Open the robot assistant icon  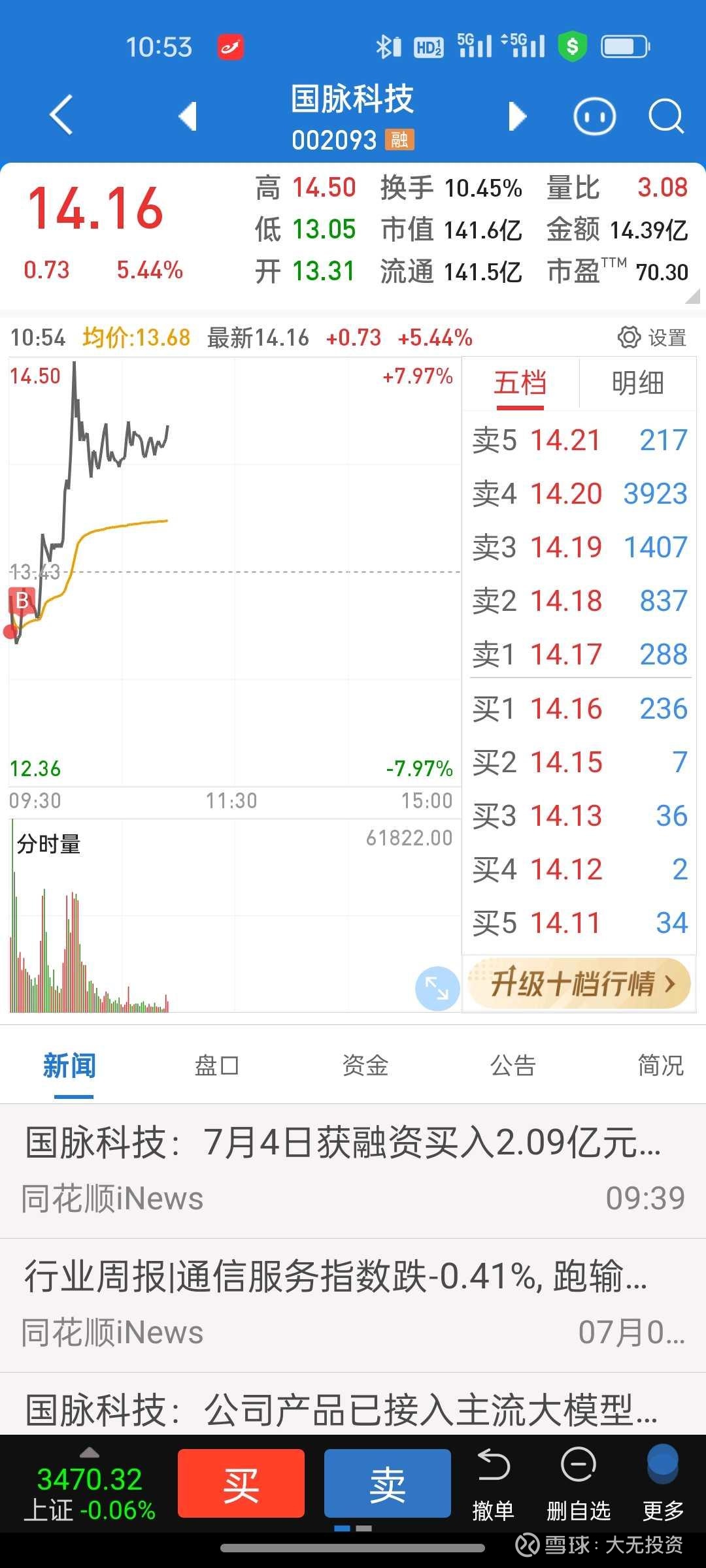click(x=594, y=117)
